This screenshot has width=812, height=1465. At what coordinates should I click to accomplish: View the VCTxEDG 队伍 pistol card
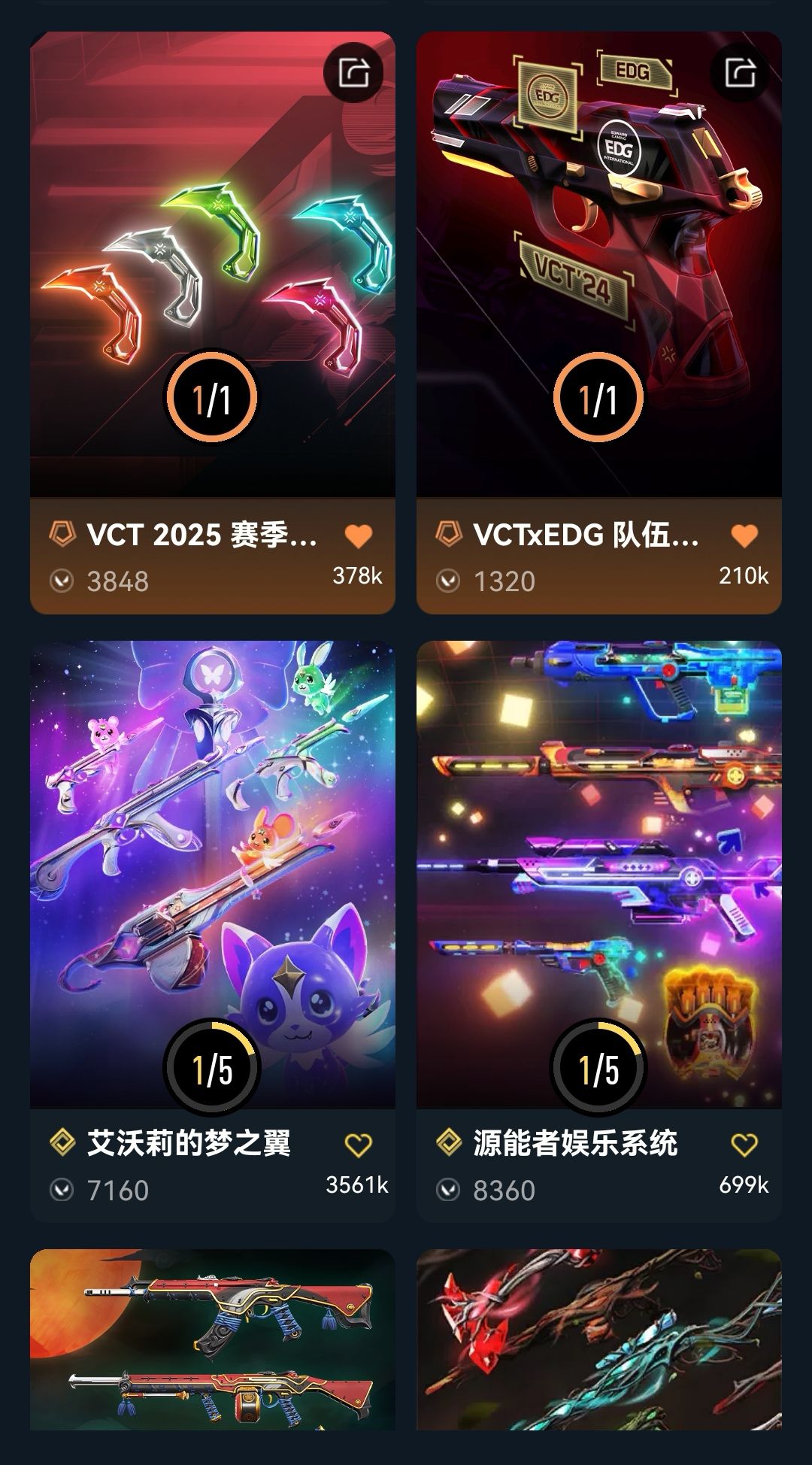pos(598,263)
